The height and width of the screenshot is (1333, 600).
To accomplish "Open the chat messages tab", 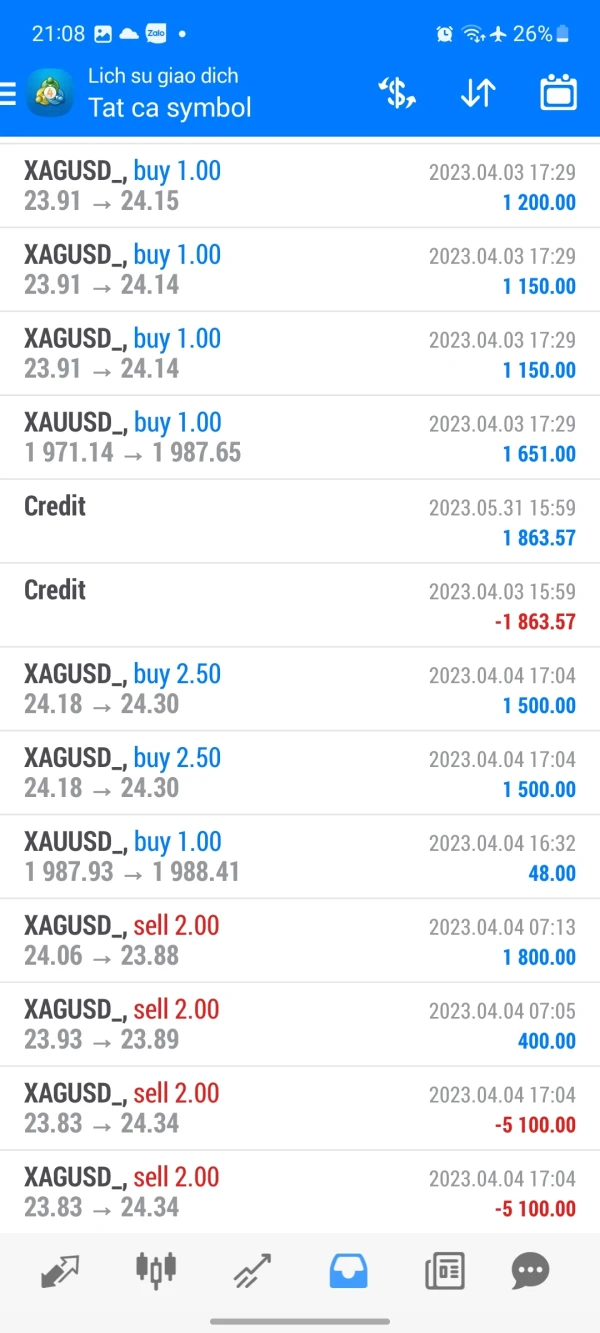I will coord(530,1271).
